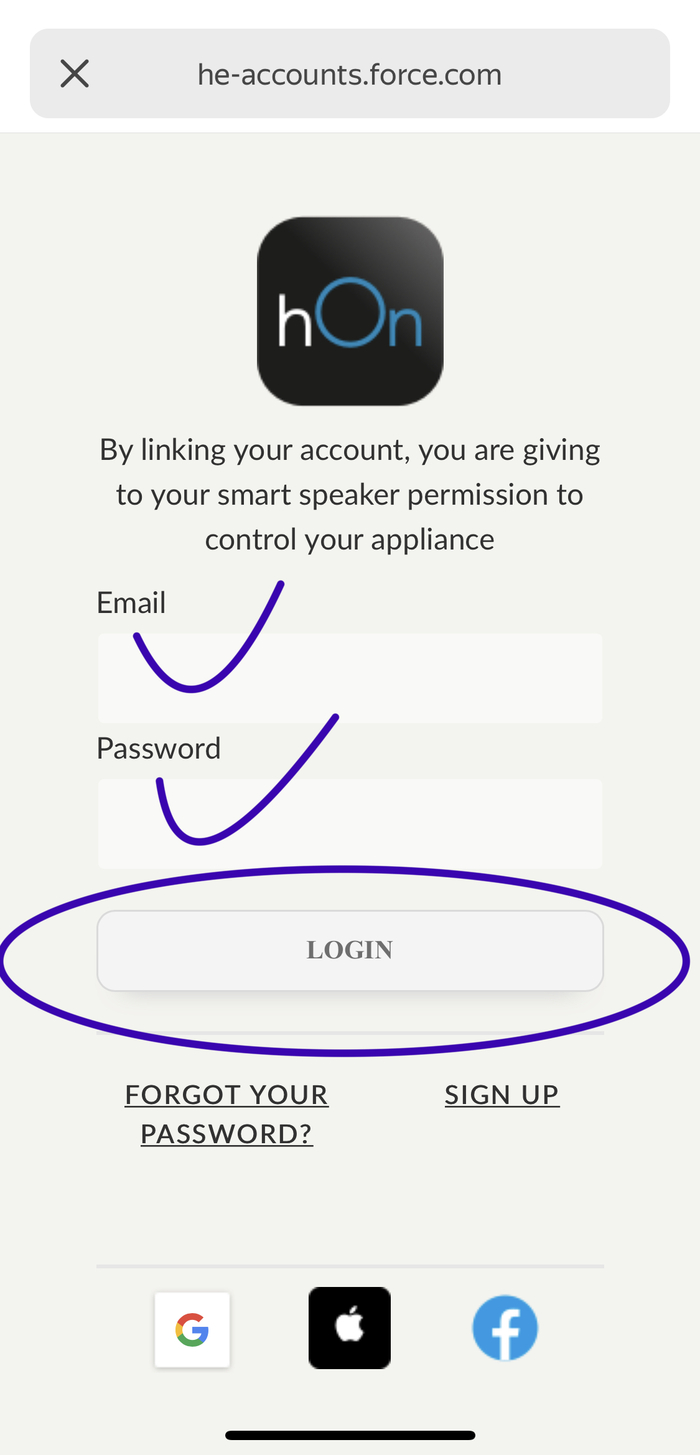Select the Password input field
Image resolution: width=700 pixels, height=1455 pixels.
pos(349,823)
